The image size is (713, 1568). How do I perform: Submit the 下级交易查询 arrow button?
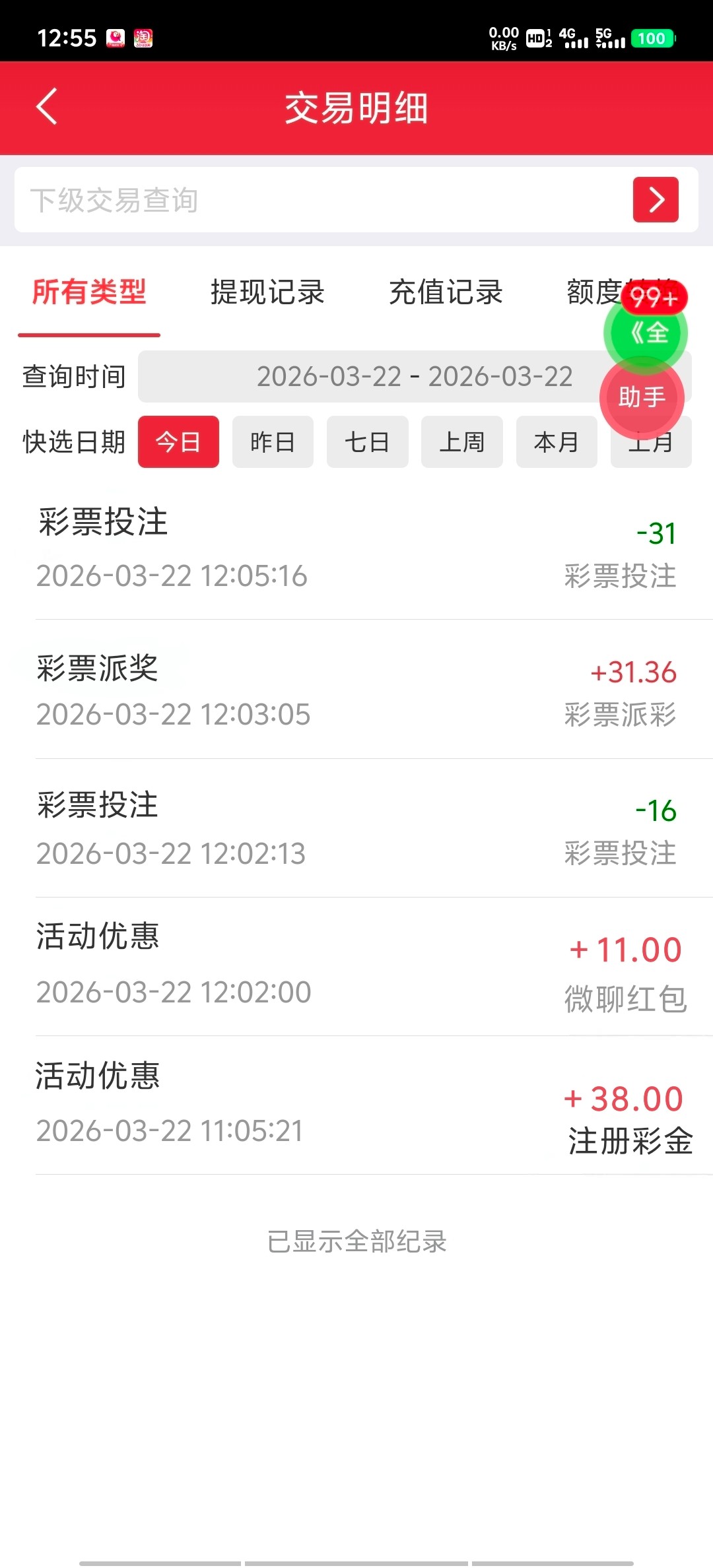pyautogui.click(x=655, y=200)
